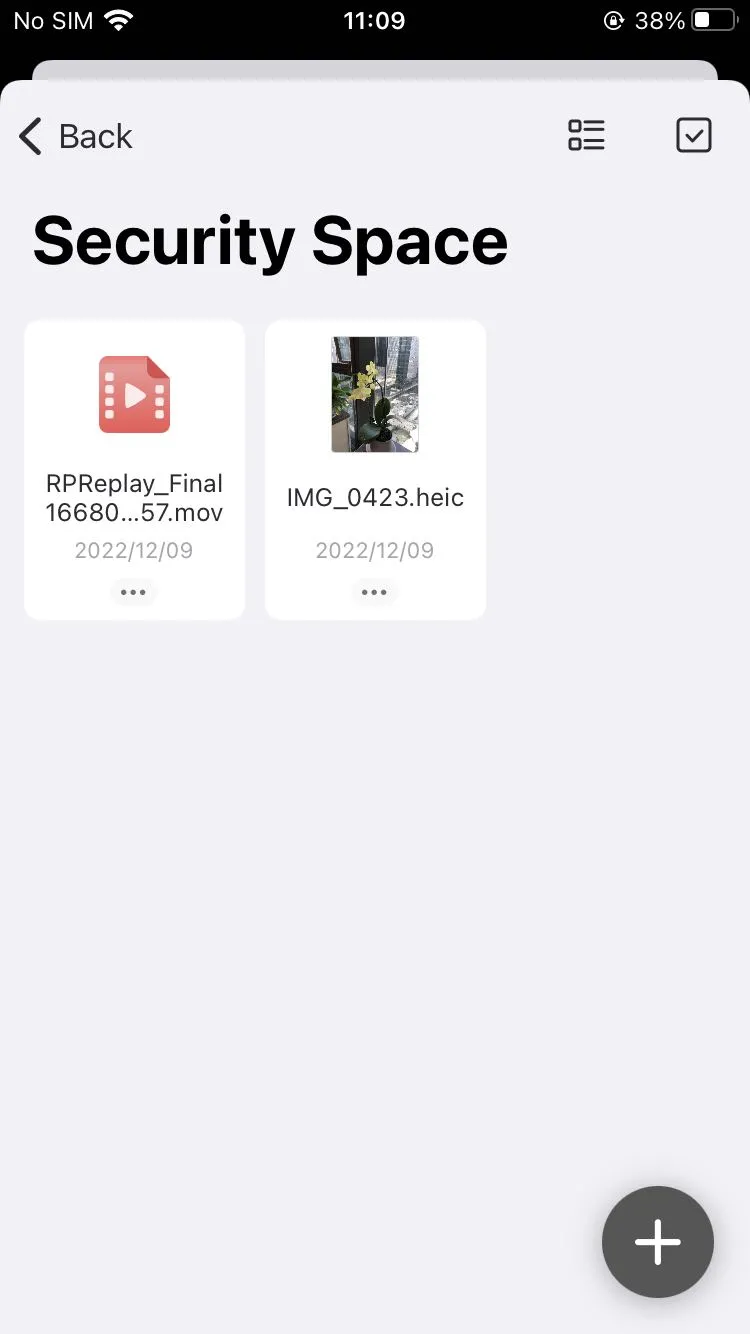Show more options for the RPReplay_Final video
750x1334 pixels.
coord(133,592)
